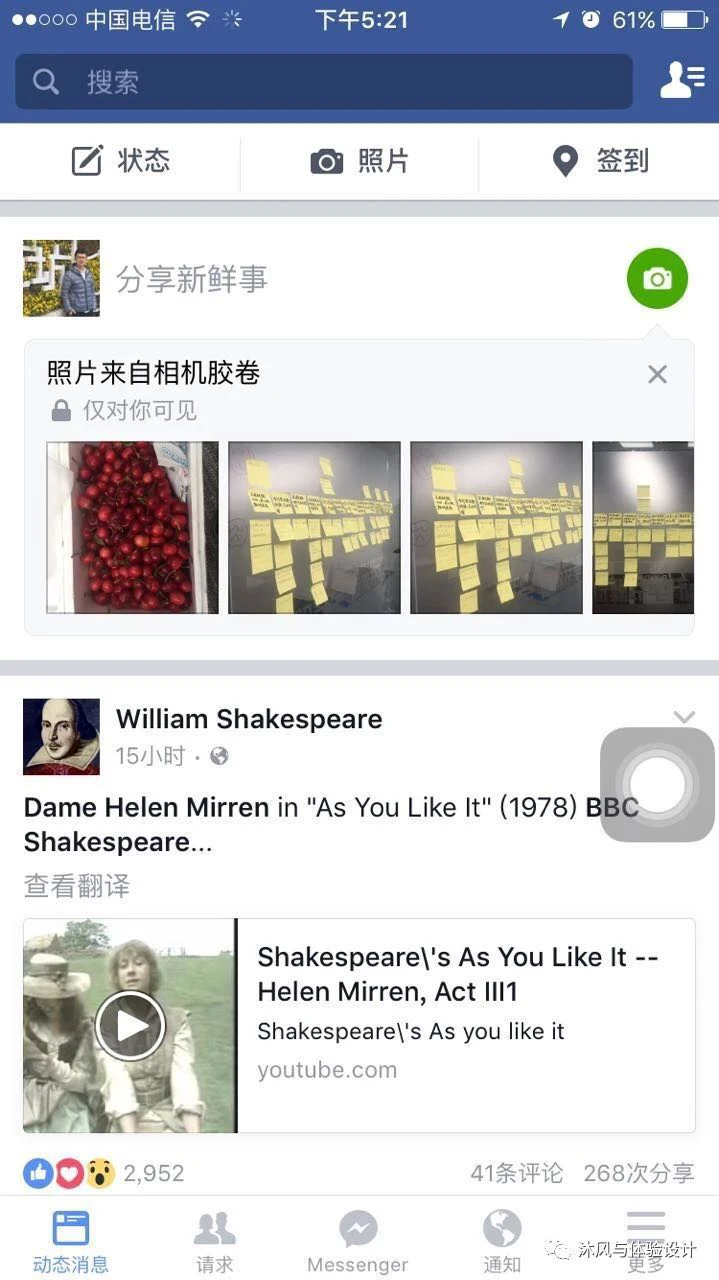Select the cherries photo from camera roll
Viewport: 719px width, 1280px height.
[x=132, y=527]
